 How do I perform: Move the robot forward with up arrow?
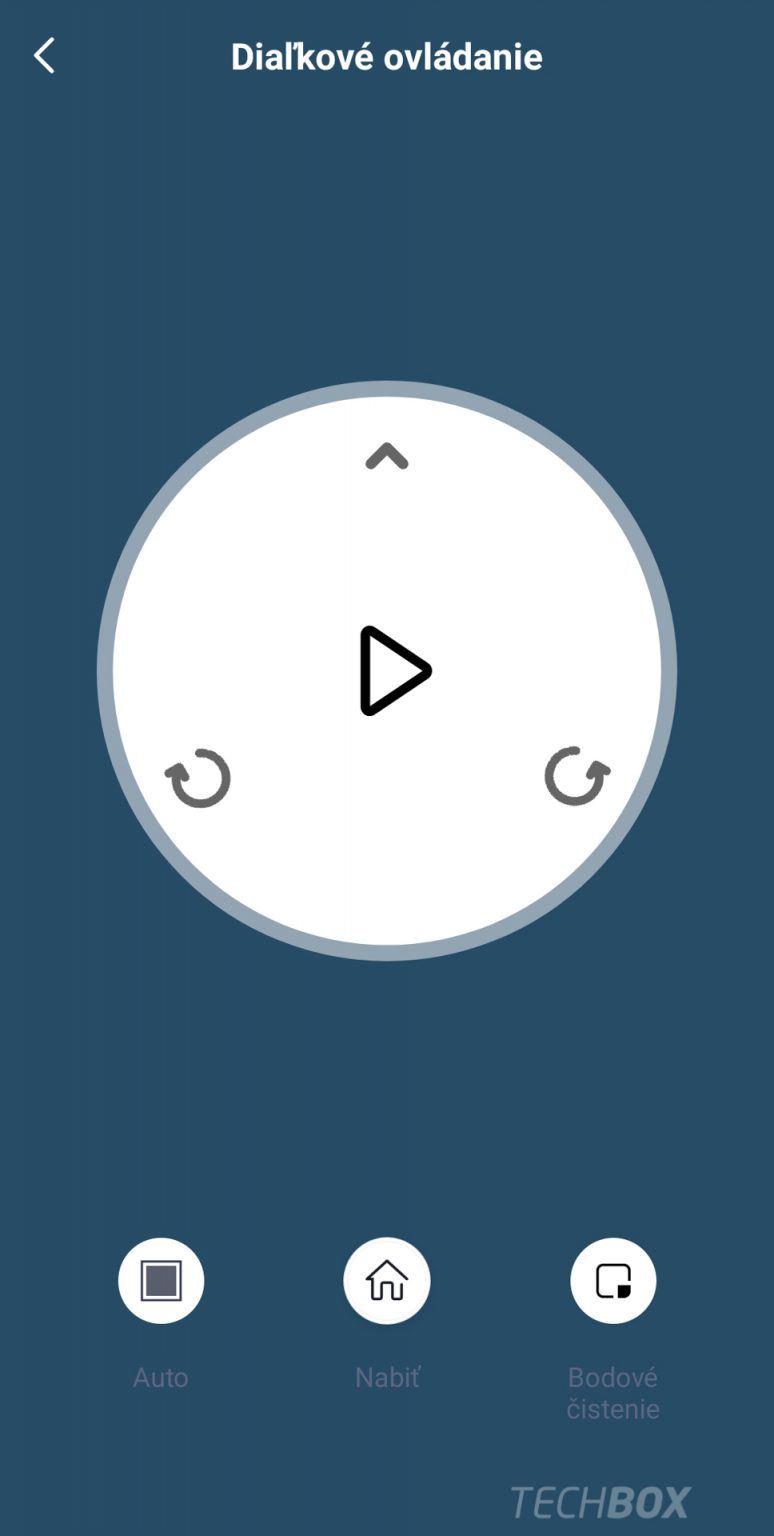[387, 457]
